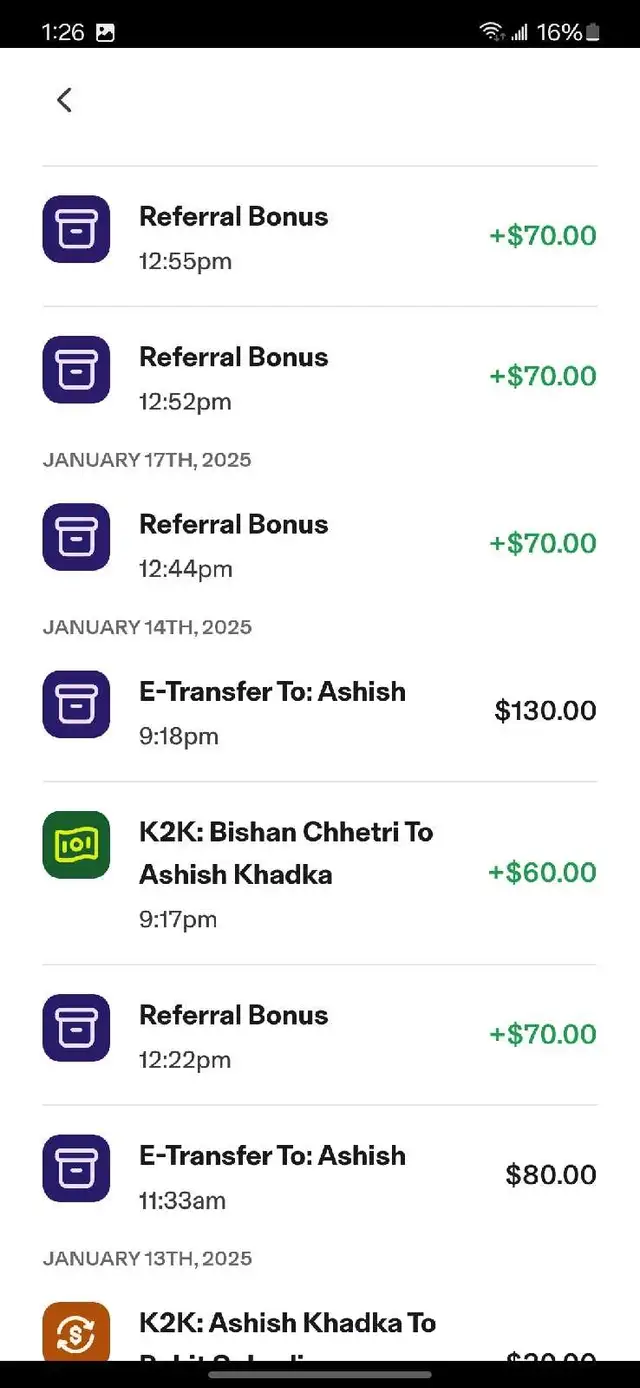Image resolution: width=640 pixels, height=1388 pixels.
Task: Open the $80.00 E-Transfer To: Ashish
Action: (320, 1175)
